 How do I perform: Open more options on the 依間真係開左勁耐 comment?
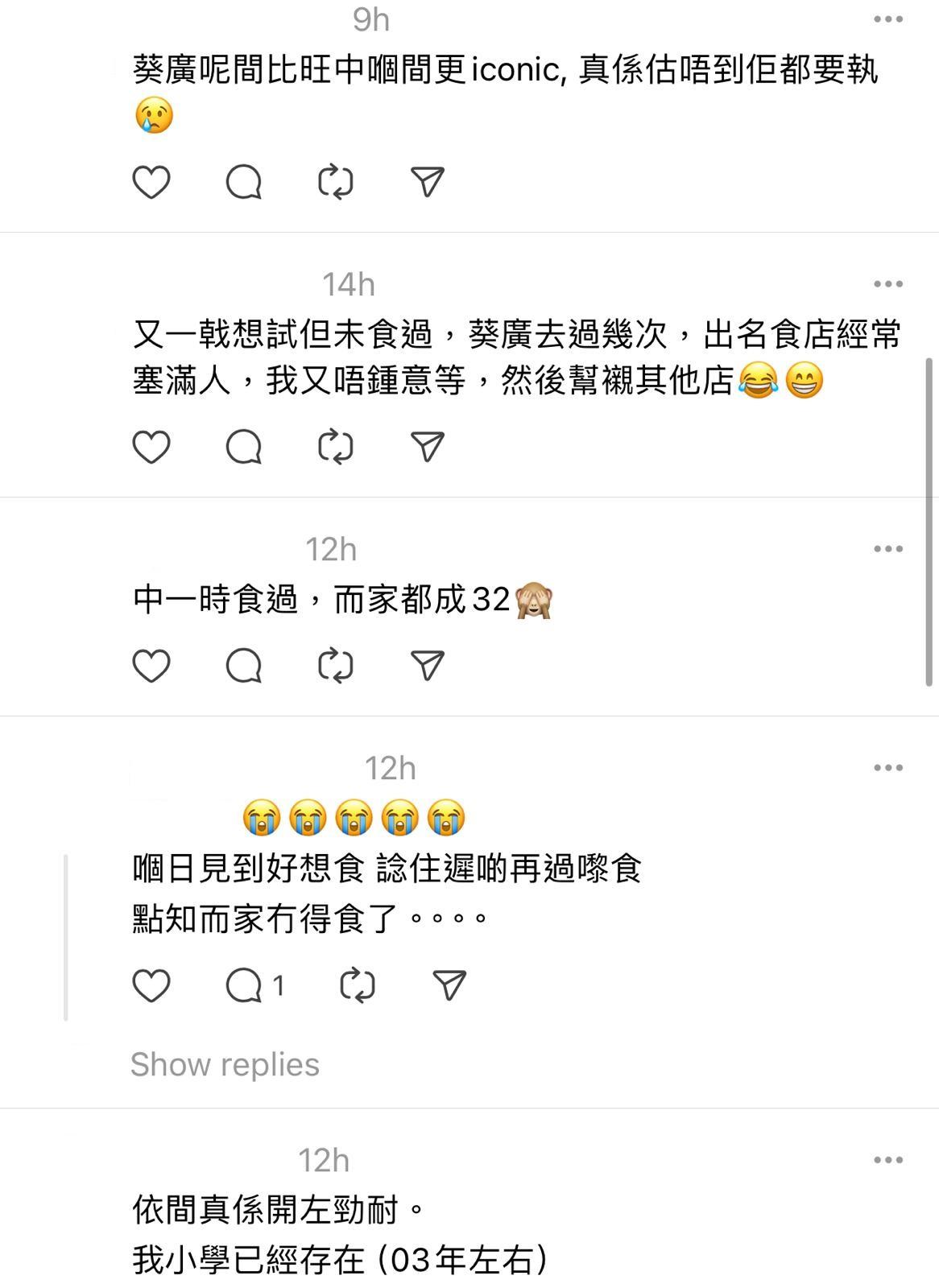click(x=887, y=1160)
